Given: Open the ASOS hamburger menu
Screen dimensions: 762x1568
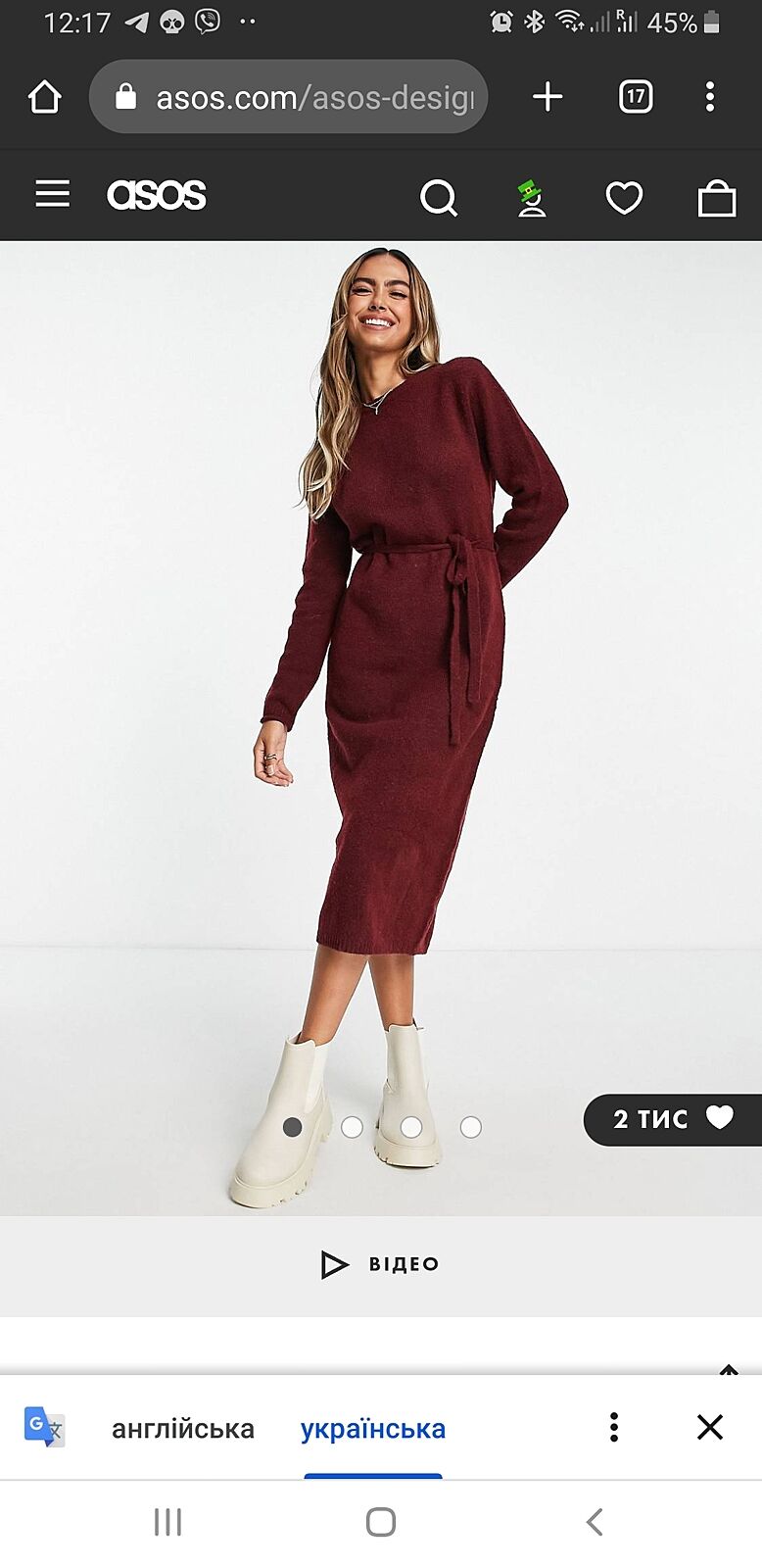Looking at the screenshot, I should pyautogui.click(x=53, y=194).
